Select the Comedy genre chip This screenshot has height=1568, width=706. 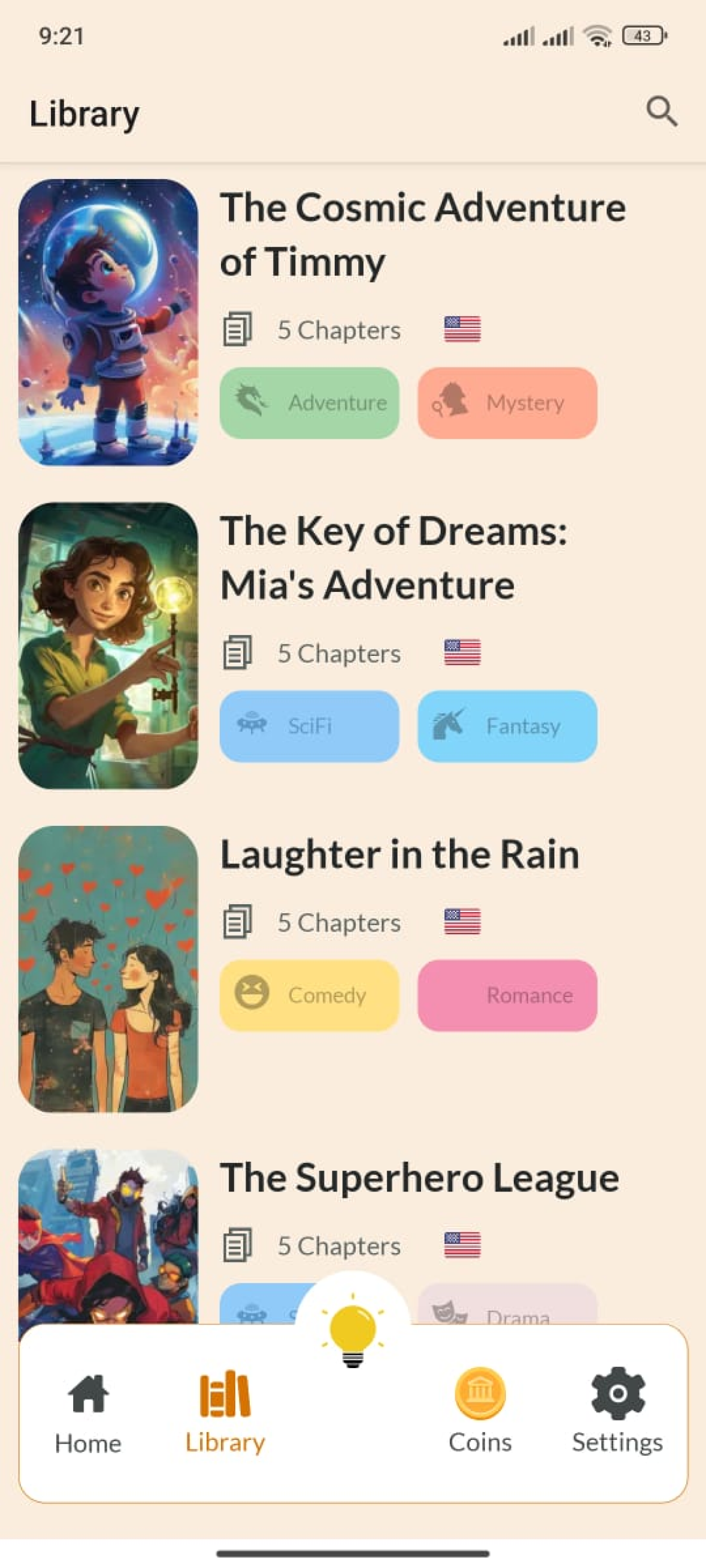(x=310, y=995)
